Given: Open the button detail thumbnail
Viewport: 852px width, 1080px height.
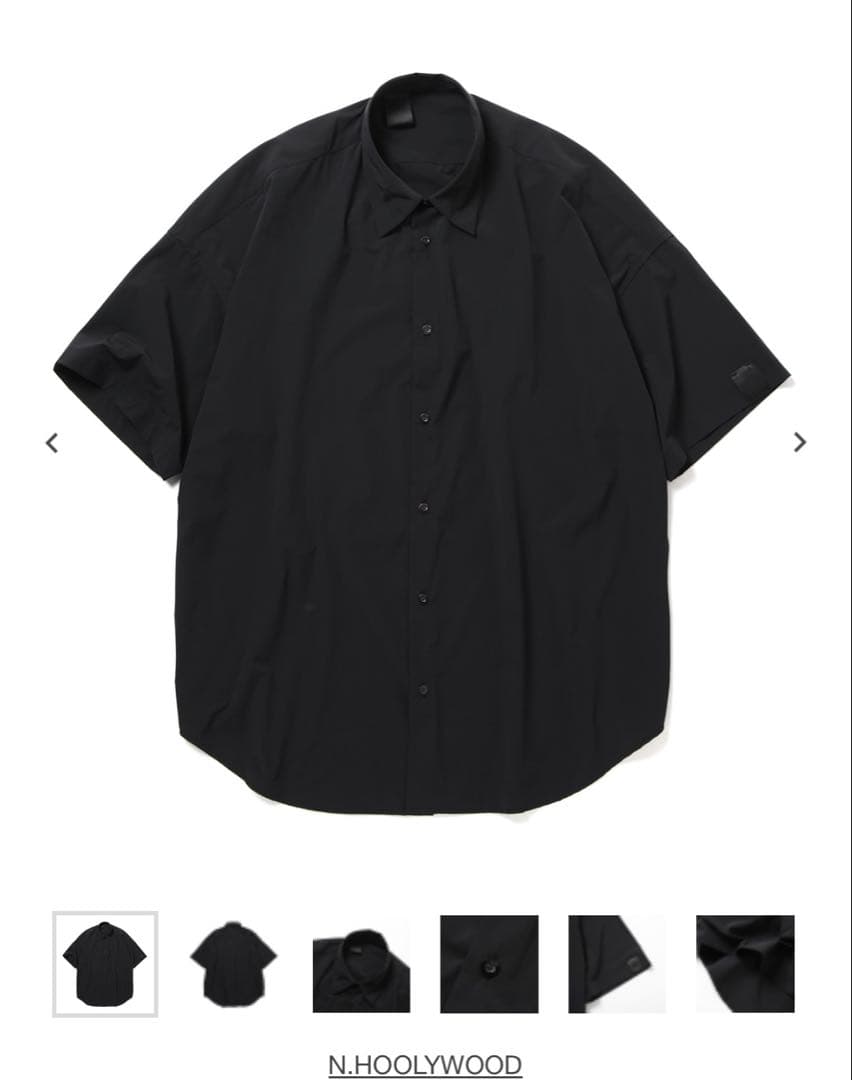Looking at the screenshot, I should click(489, 964).
